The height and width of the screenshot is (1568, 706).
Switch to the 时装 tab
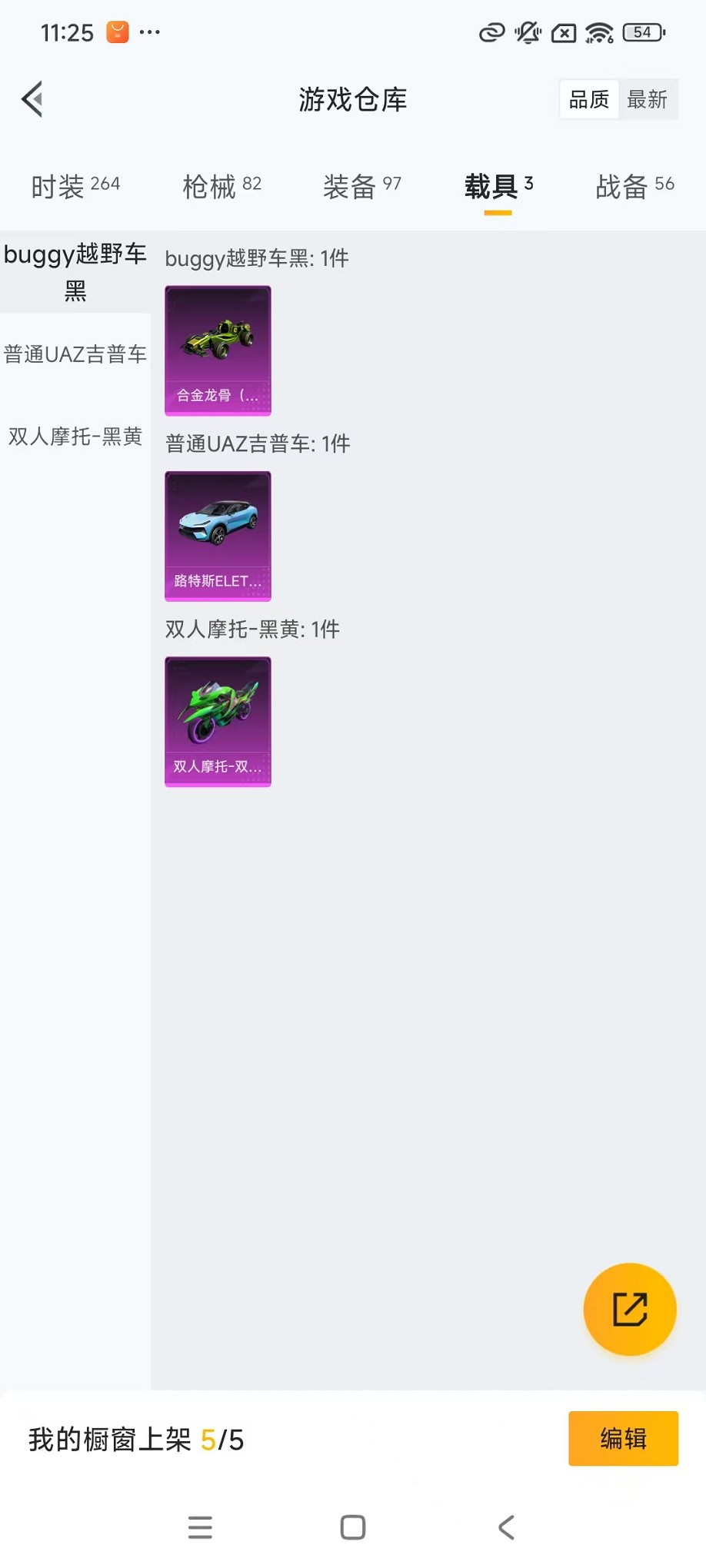tap(75, 186)
